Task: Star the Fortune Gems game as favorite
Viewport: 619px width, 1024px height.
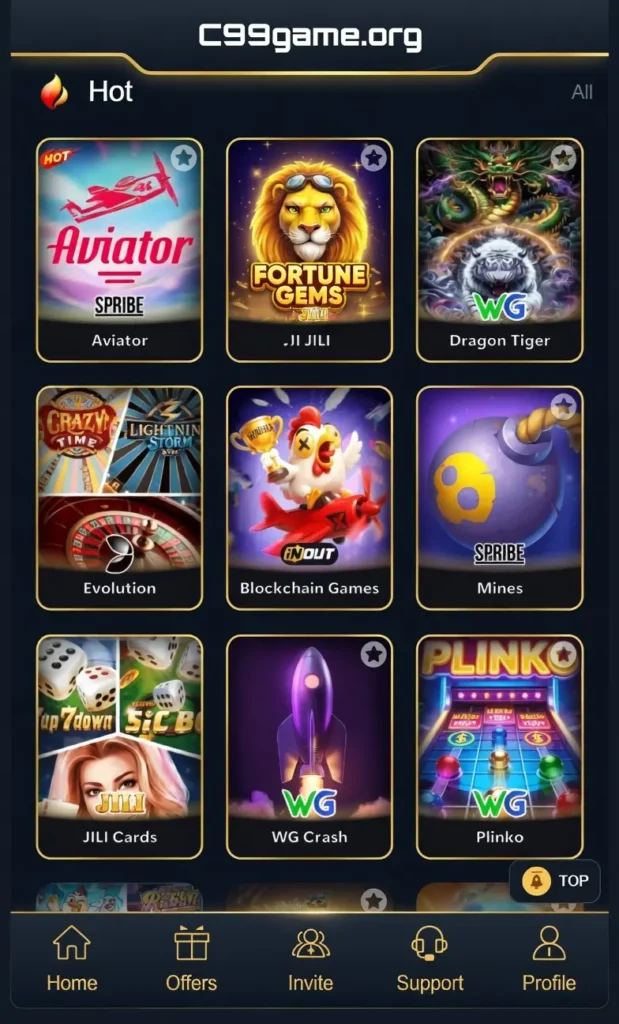Action: tap(373, 158)
